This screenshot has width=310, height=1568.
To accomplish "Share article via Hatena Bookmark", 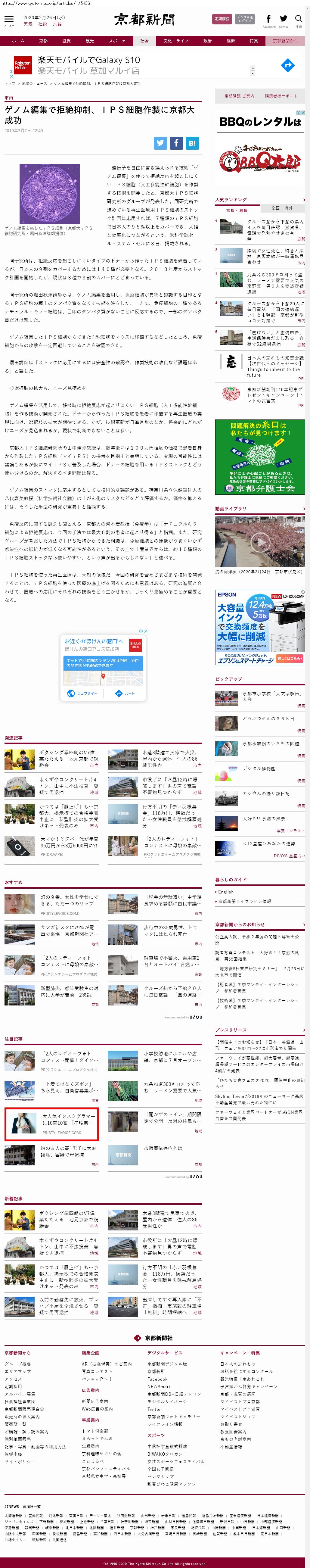I will pyautogui.click(x=191, y=143).
